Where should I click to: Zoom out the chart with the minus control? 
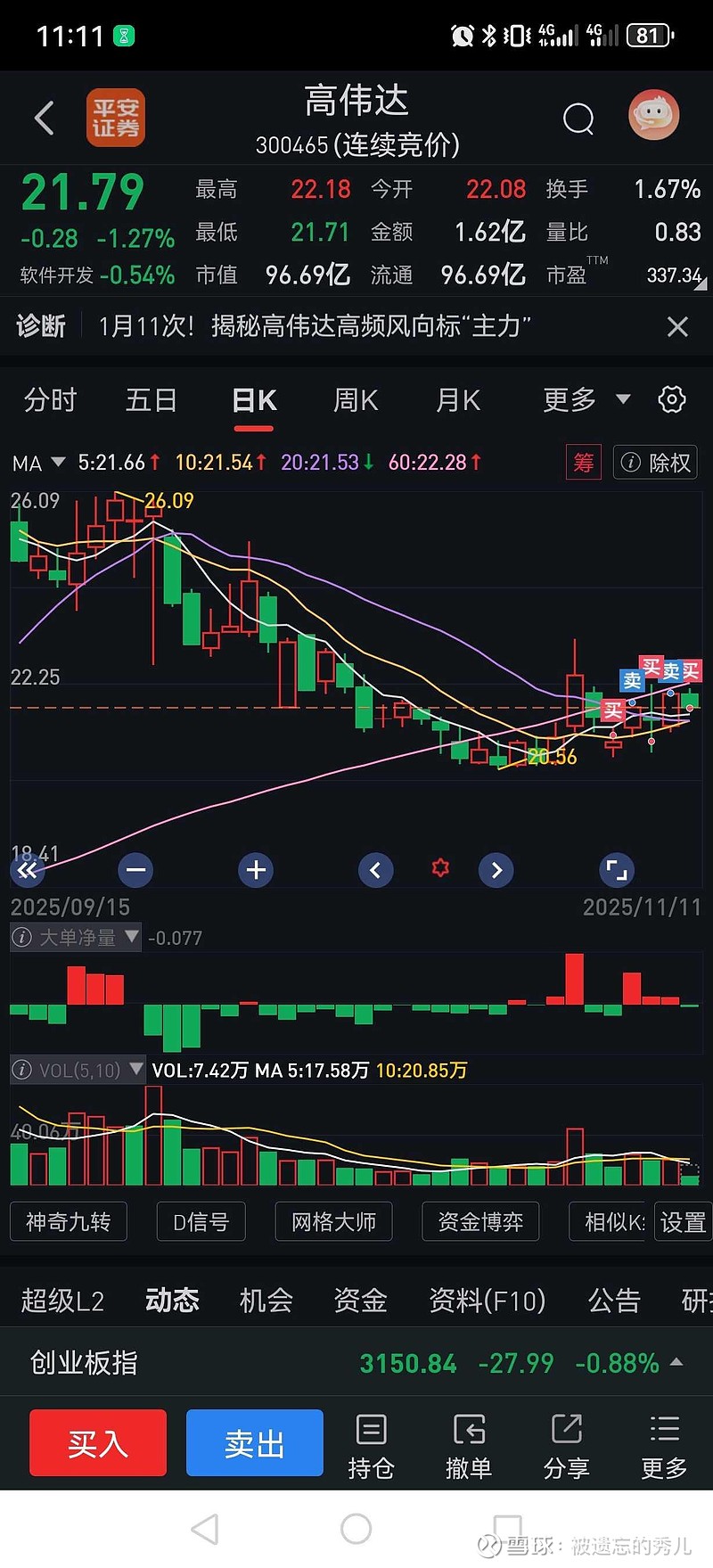pos(135,870)
